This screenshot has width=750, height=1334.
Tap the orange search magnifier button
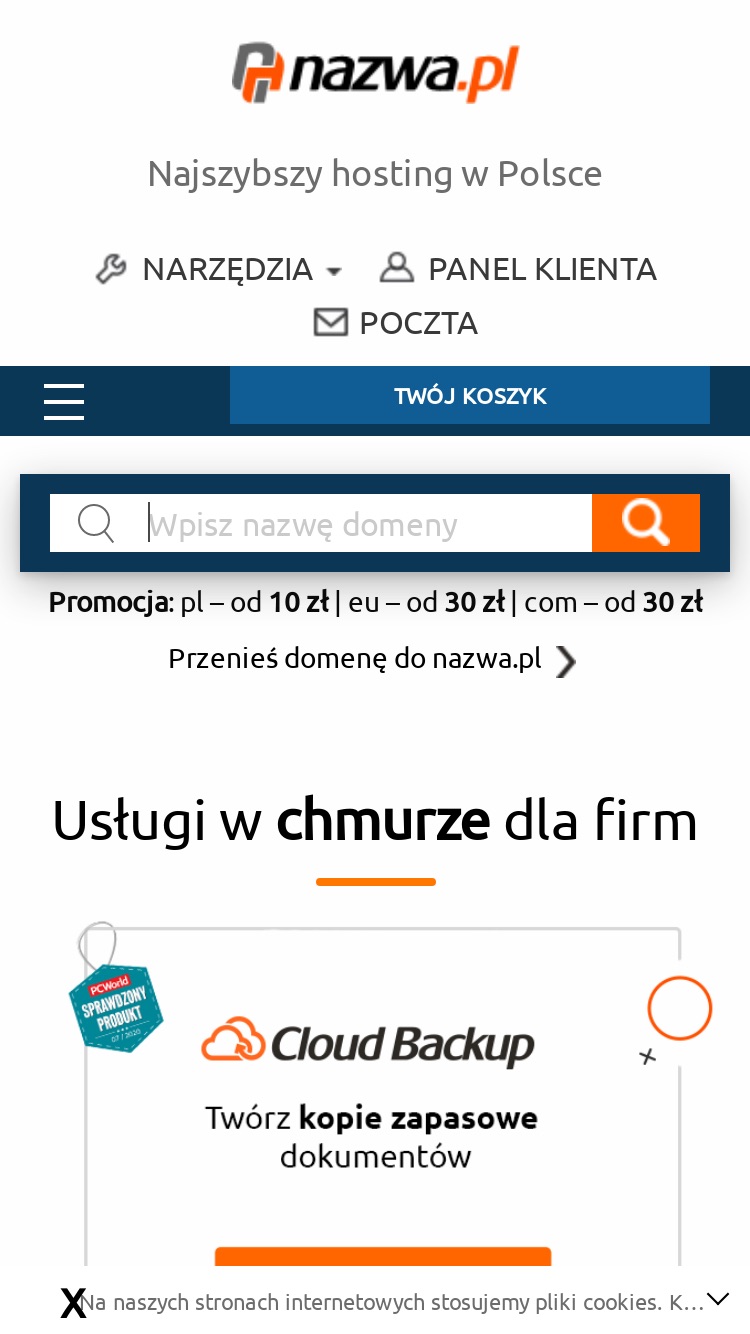click(646, 523)
